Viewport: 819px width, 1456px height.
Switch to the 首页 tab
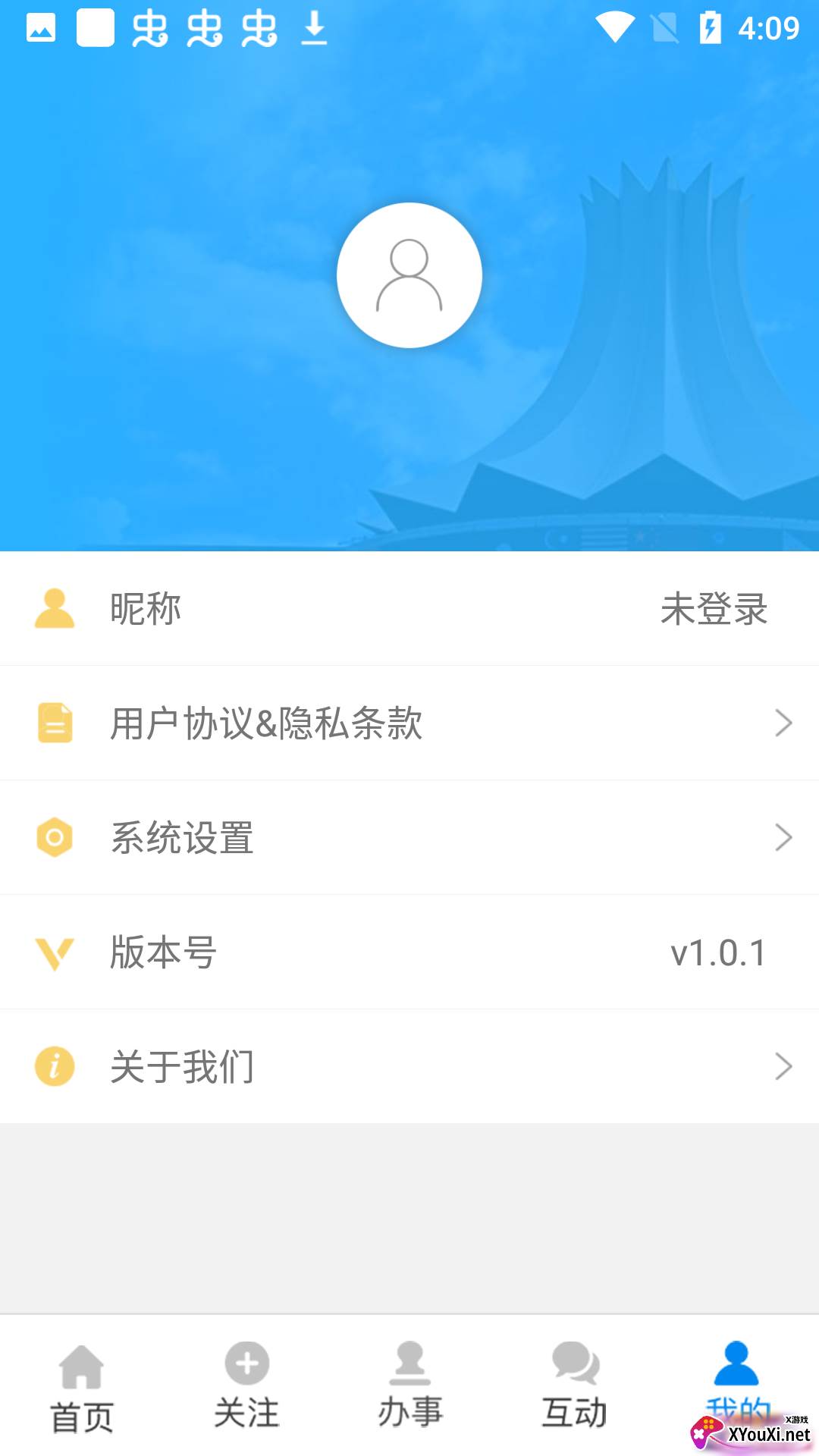tap(82, 1388)
